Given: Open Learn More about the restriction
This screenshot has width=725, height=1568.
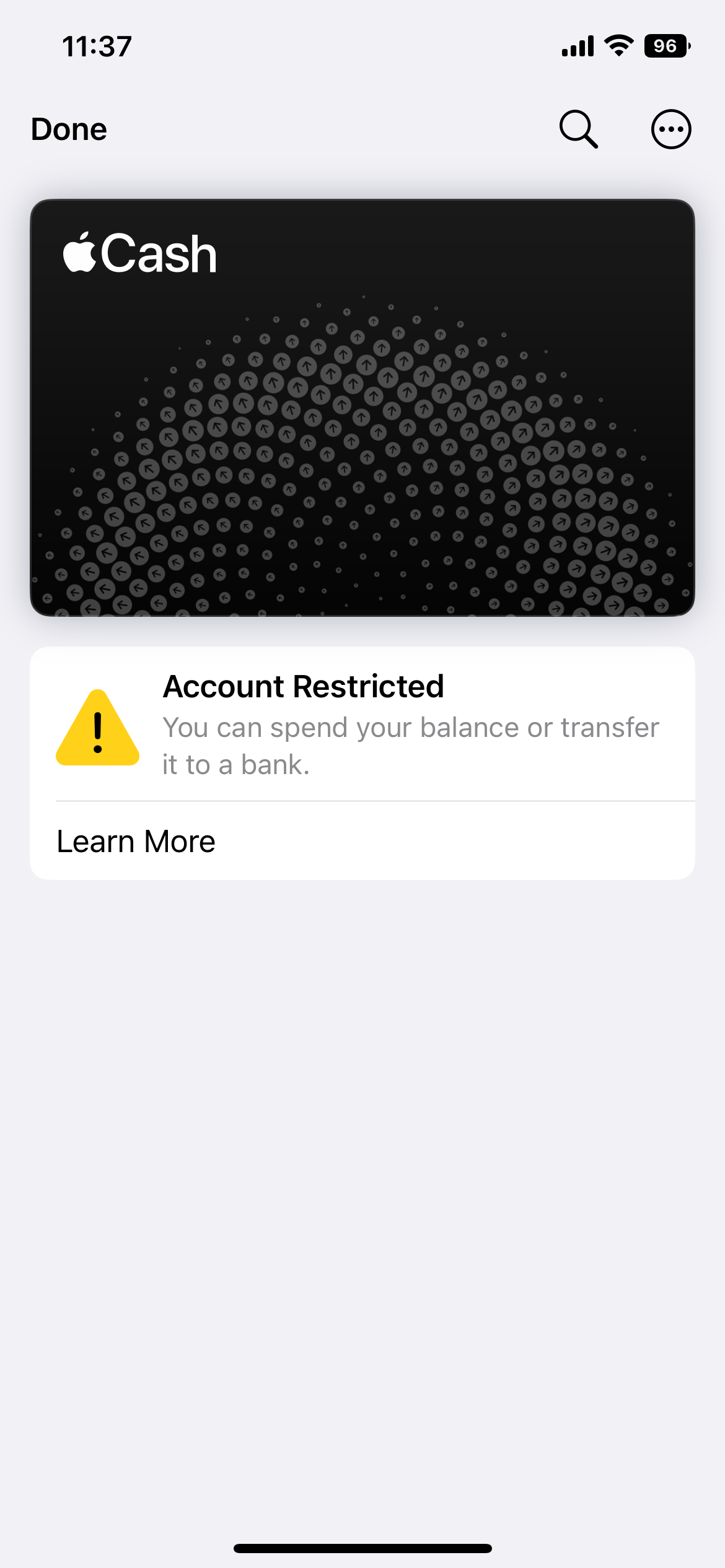Looking at the screenshot, I should coord(136,840).
